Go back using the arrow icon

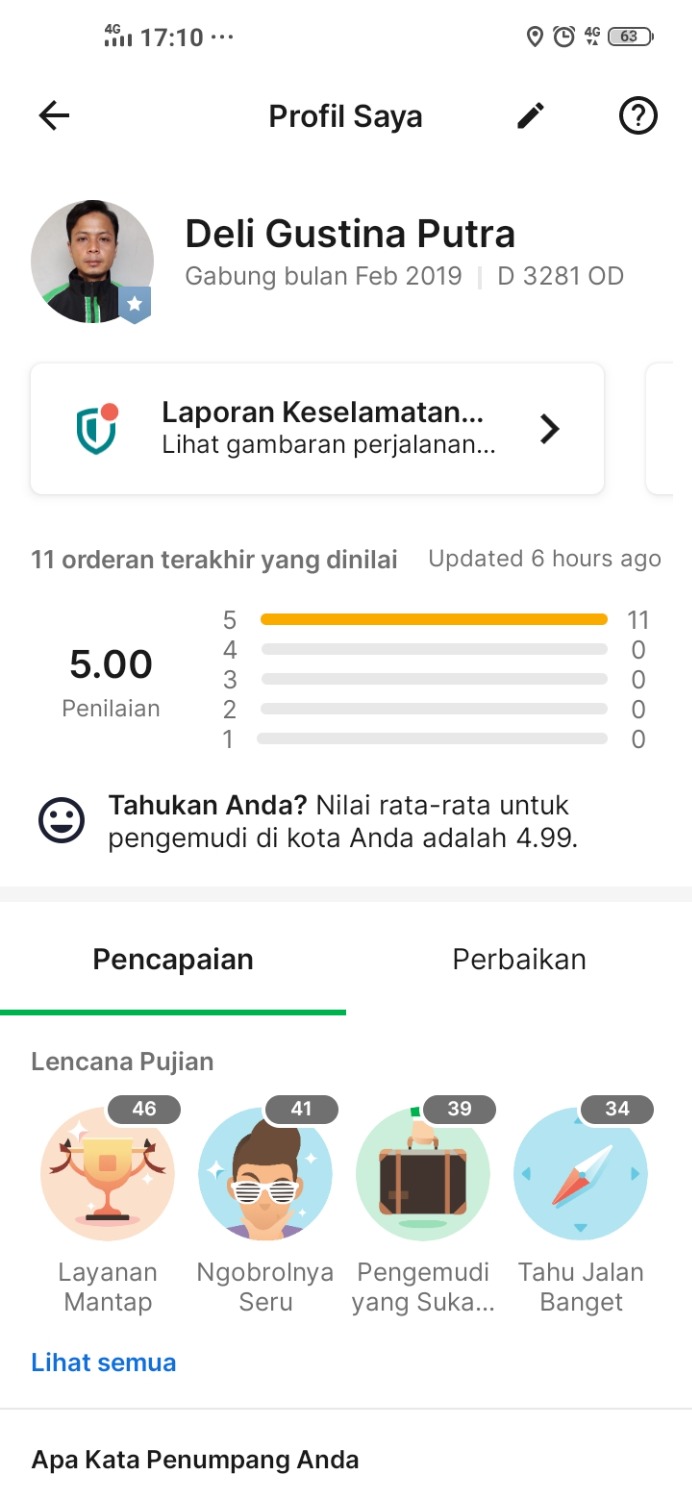tap(54, 116)
